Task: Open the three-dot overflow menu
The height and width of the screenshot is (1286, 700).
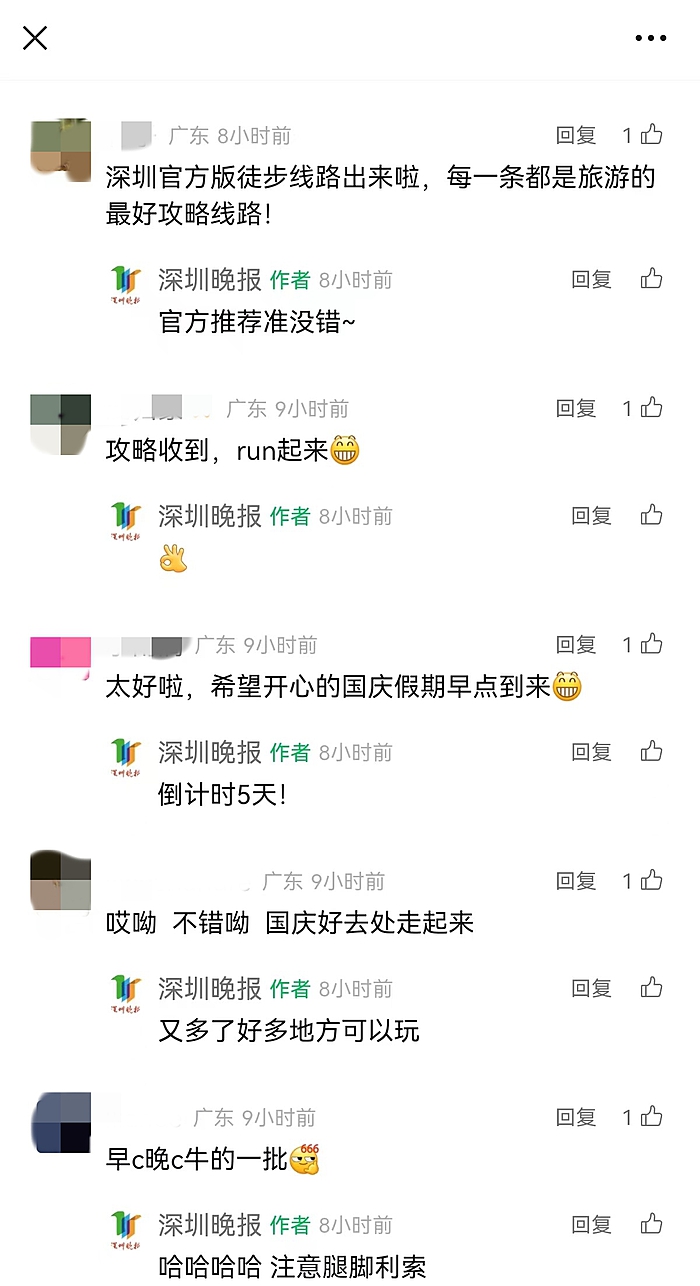Action: pos(650,39)
